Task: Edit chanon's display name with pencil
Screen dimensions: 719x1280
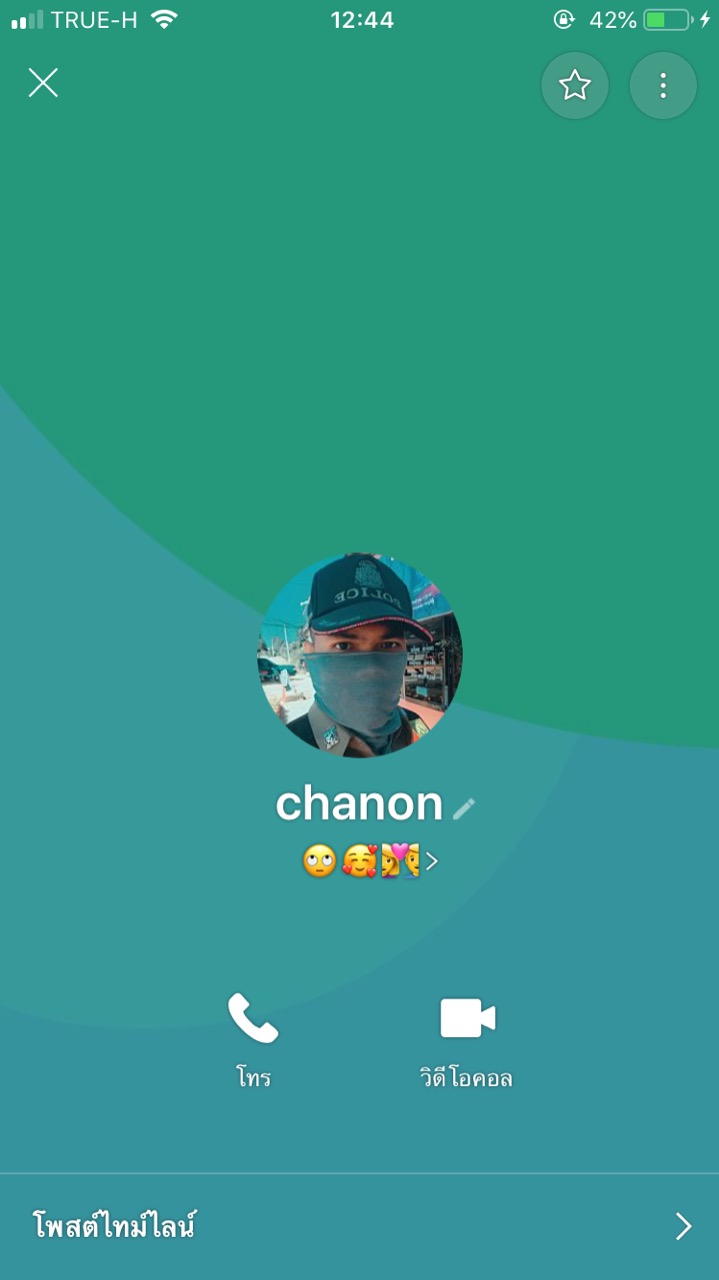Action: click(x=464, y=808)
